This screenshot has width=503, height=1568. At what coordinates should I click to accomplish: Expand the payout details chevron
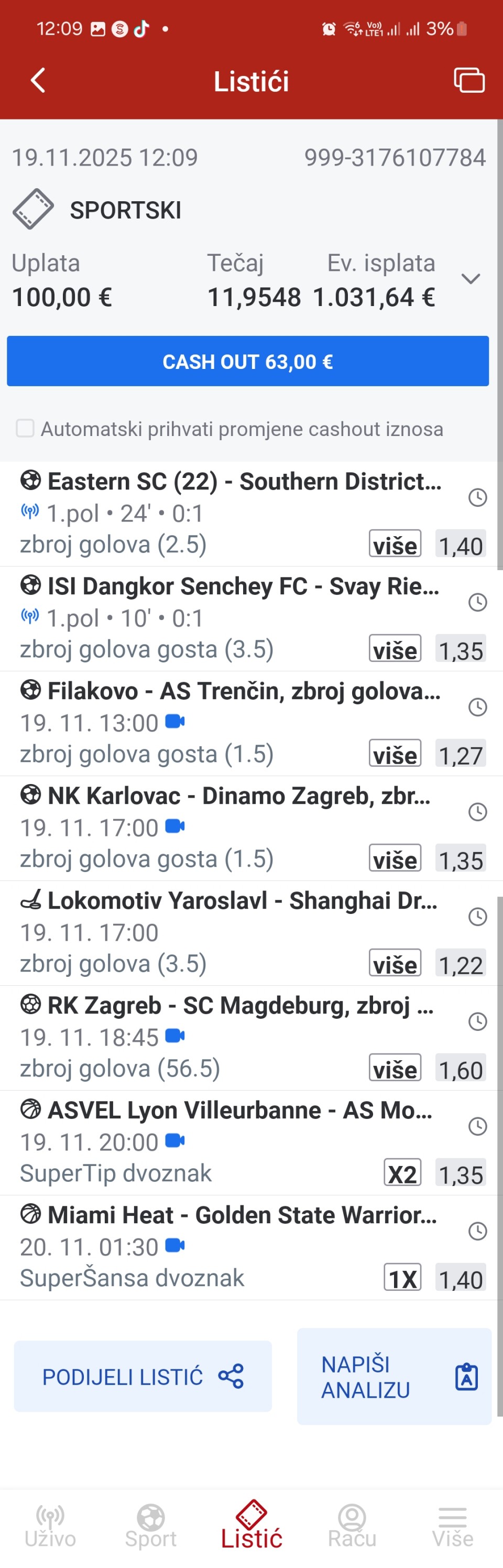[471, 279]
